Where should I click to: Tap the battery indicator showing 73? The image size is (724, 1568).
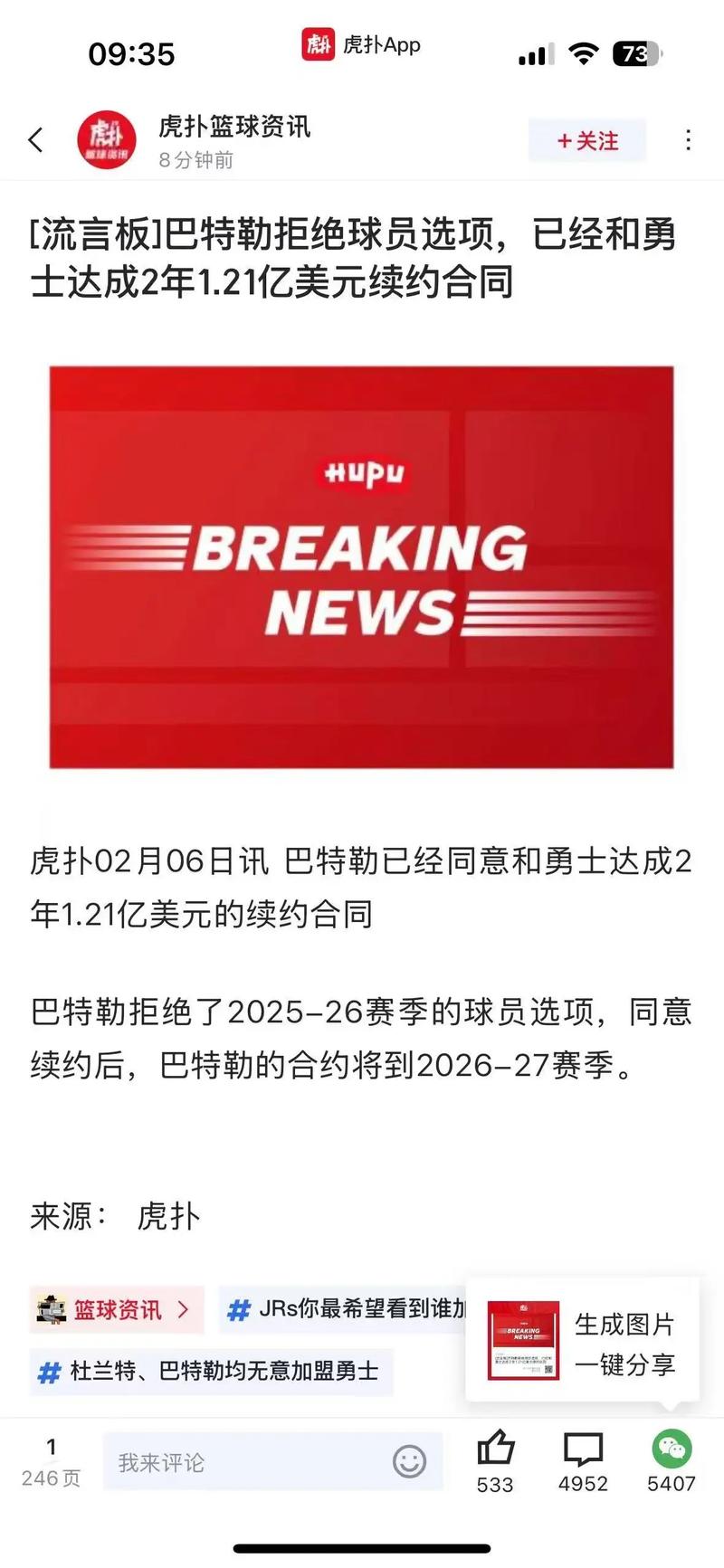point(640,52)
